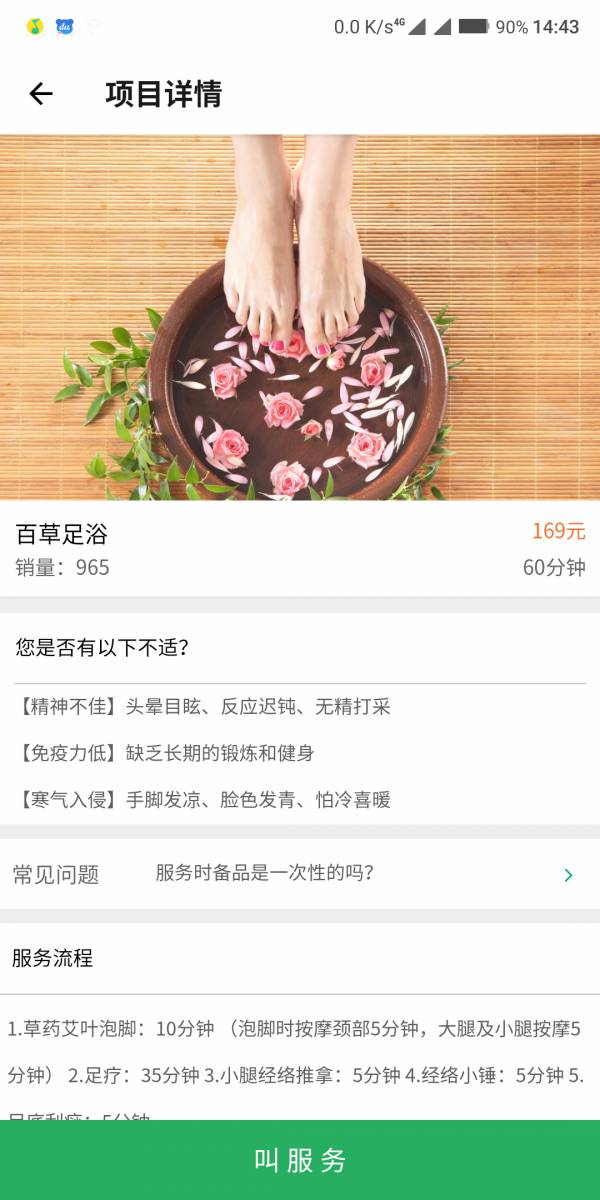The image size is (600, 1200).
Task: Tap the green 叫服务 button
Action: tap(300, 1160)
